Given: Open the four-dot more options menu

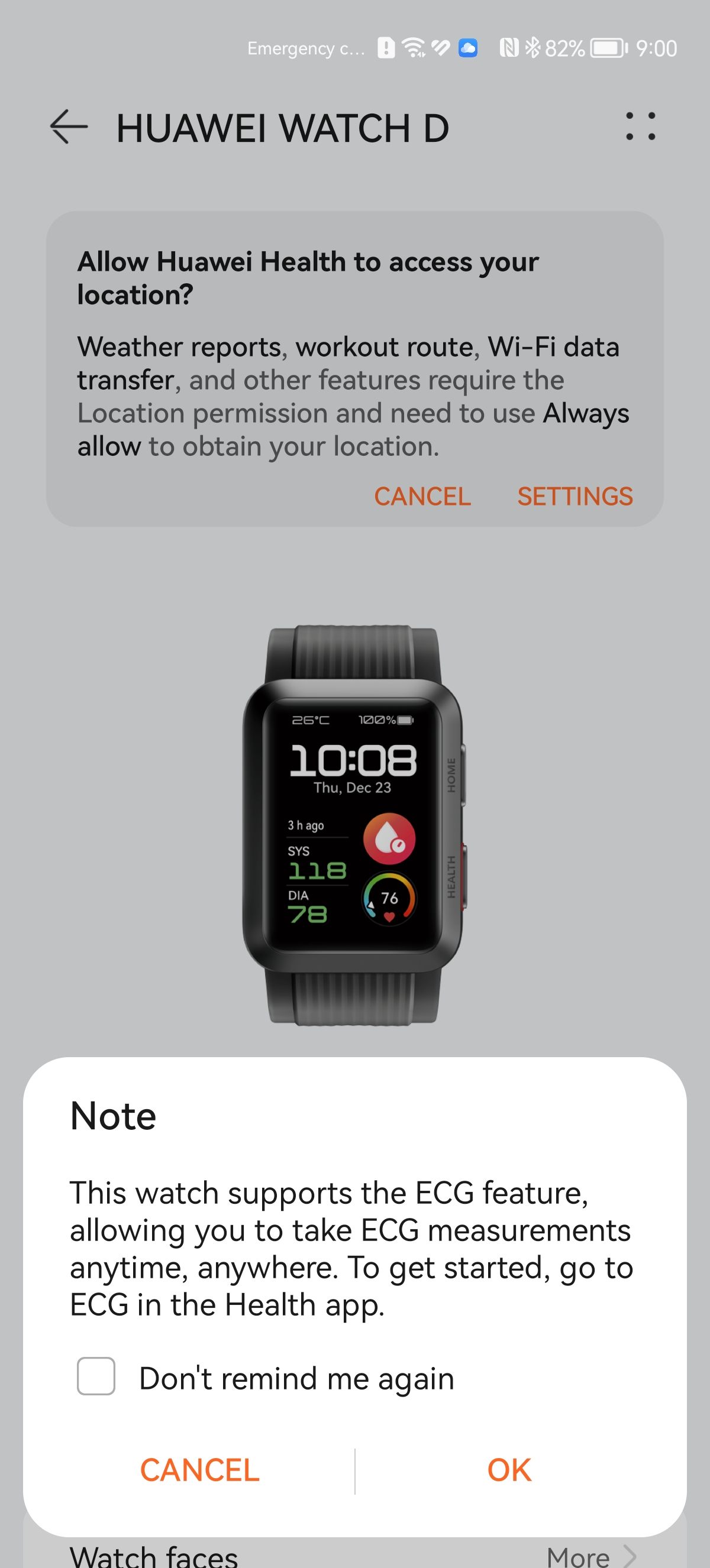Looking at the screenshot, I should 641,127.
